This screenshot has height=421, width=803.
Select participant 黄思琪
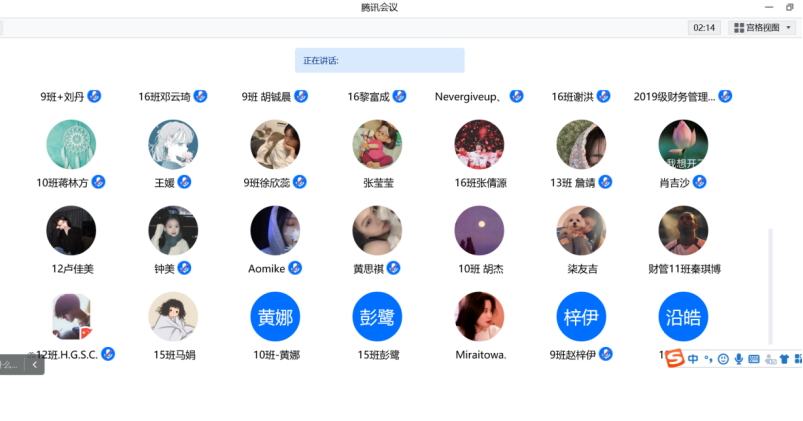coord(377,231)
